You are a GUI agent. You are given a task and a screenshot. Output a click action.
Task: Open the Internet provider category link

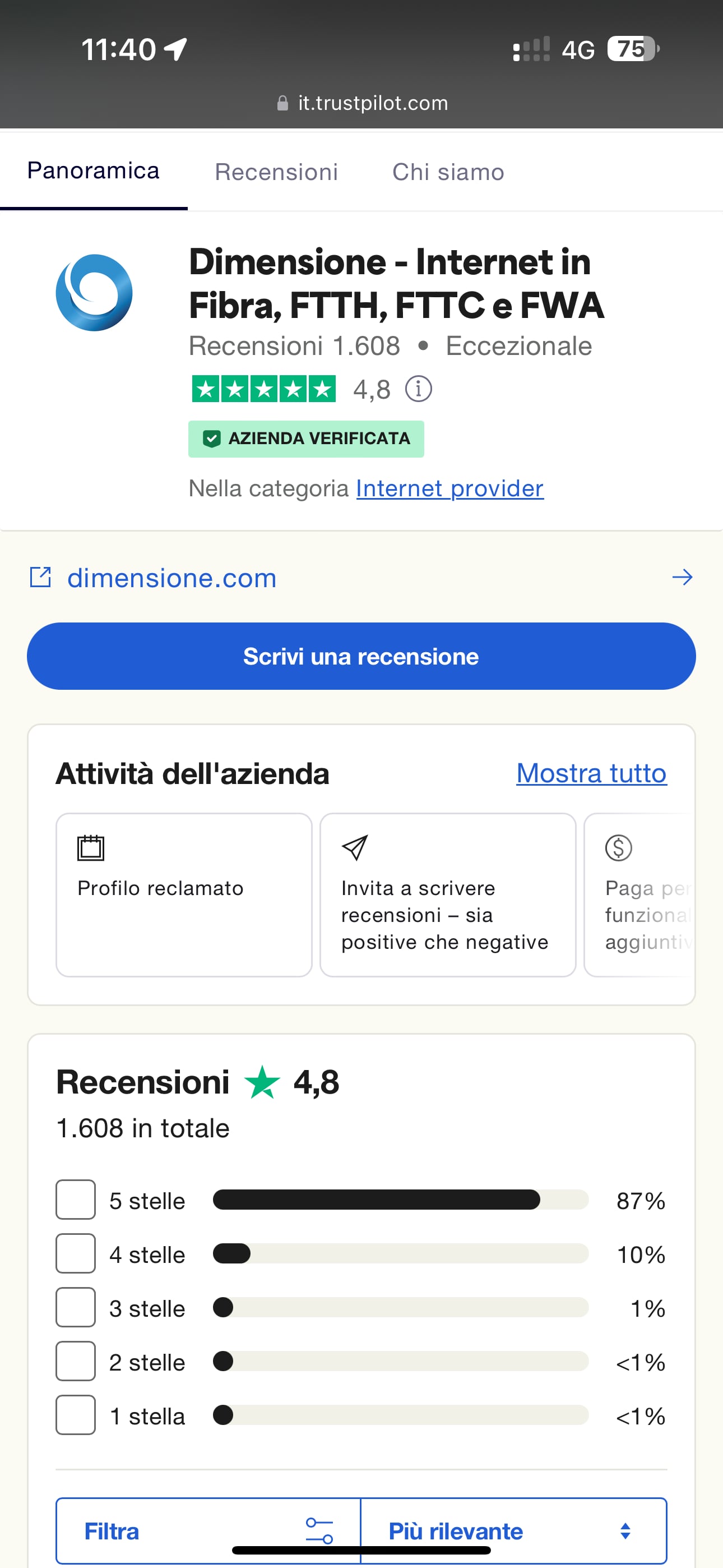tap(449, 488)
